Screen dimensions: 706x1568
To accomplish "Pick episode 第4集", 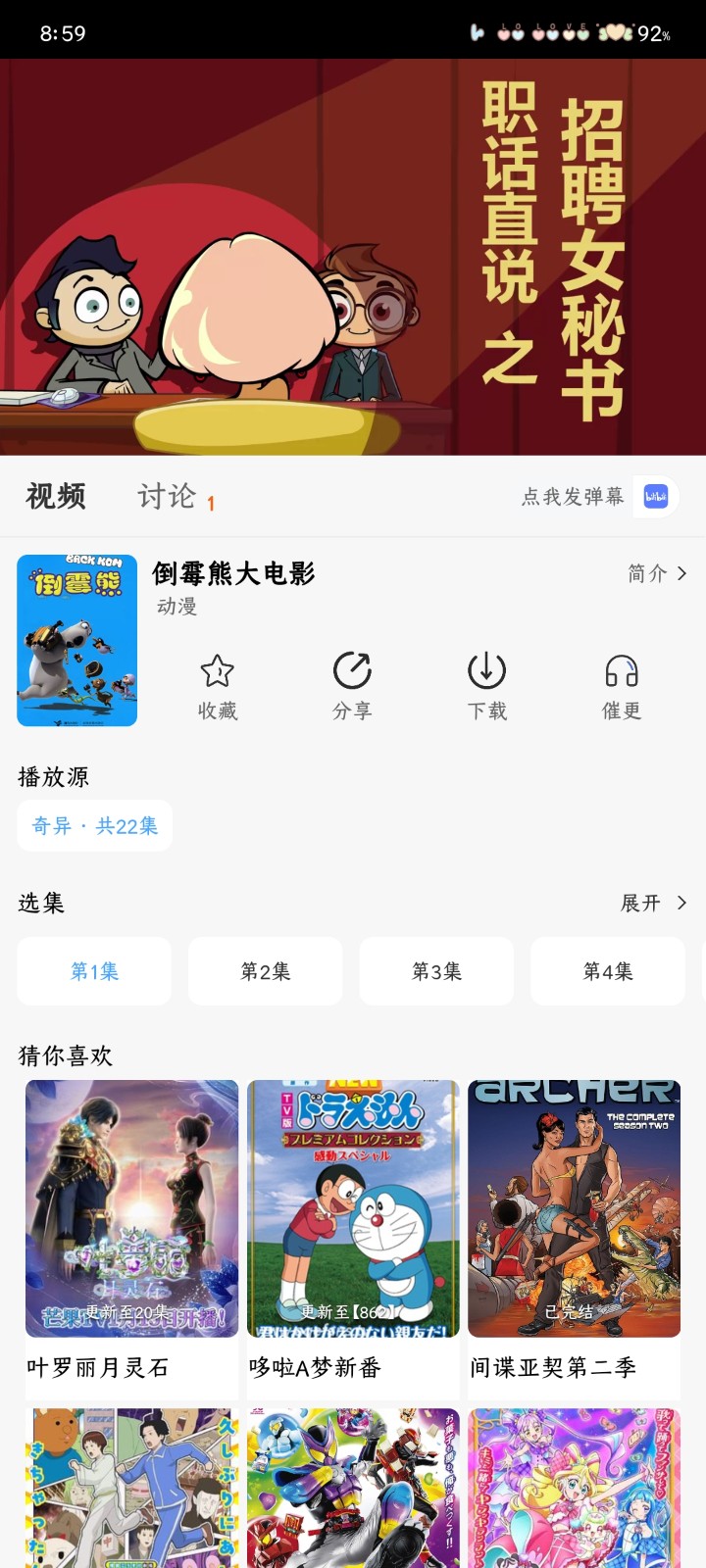I will pos(608,971).
